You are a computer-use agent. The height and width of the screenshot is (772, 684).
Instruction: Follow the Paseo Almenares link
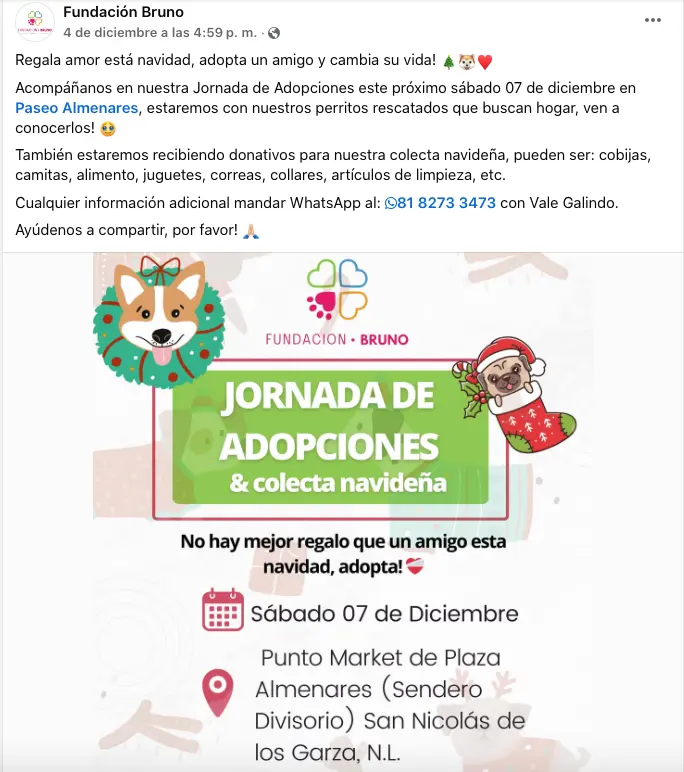pos(77,108)
